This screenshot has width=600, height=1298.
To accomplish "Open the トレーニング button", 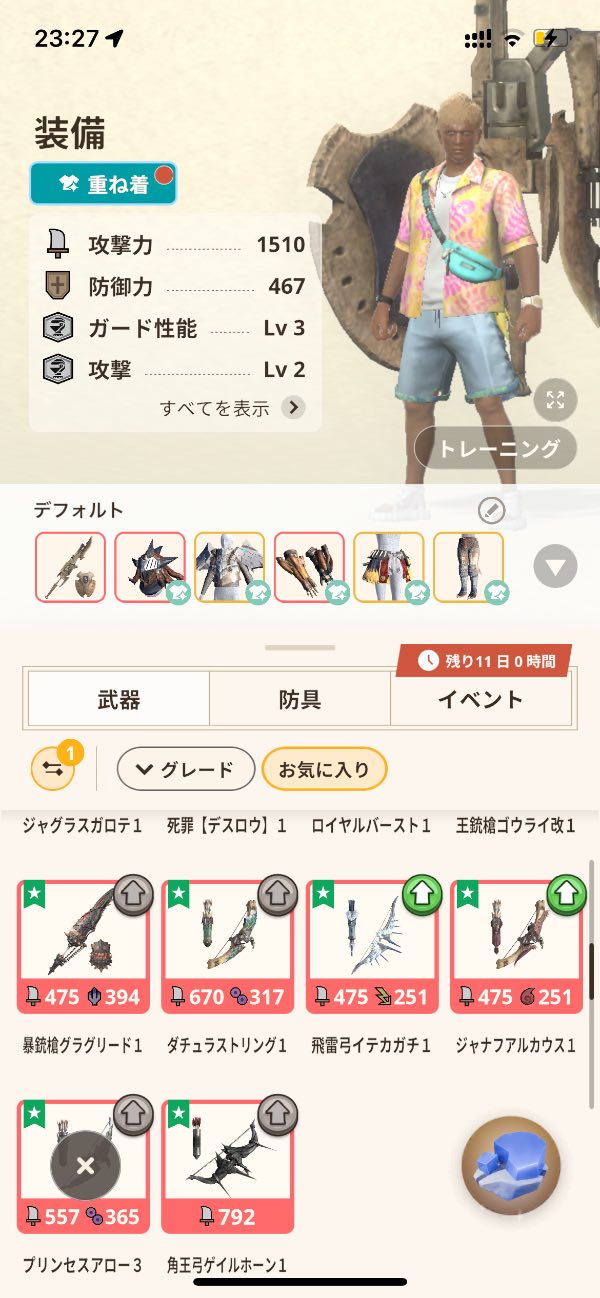I will (496, 449).
